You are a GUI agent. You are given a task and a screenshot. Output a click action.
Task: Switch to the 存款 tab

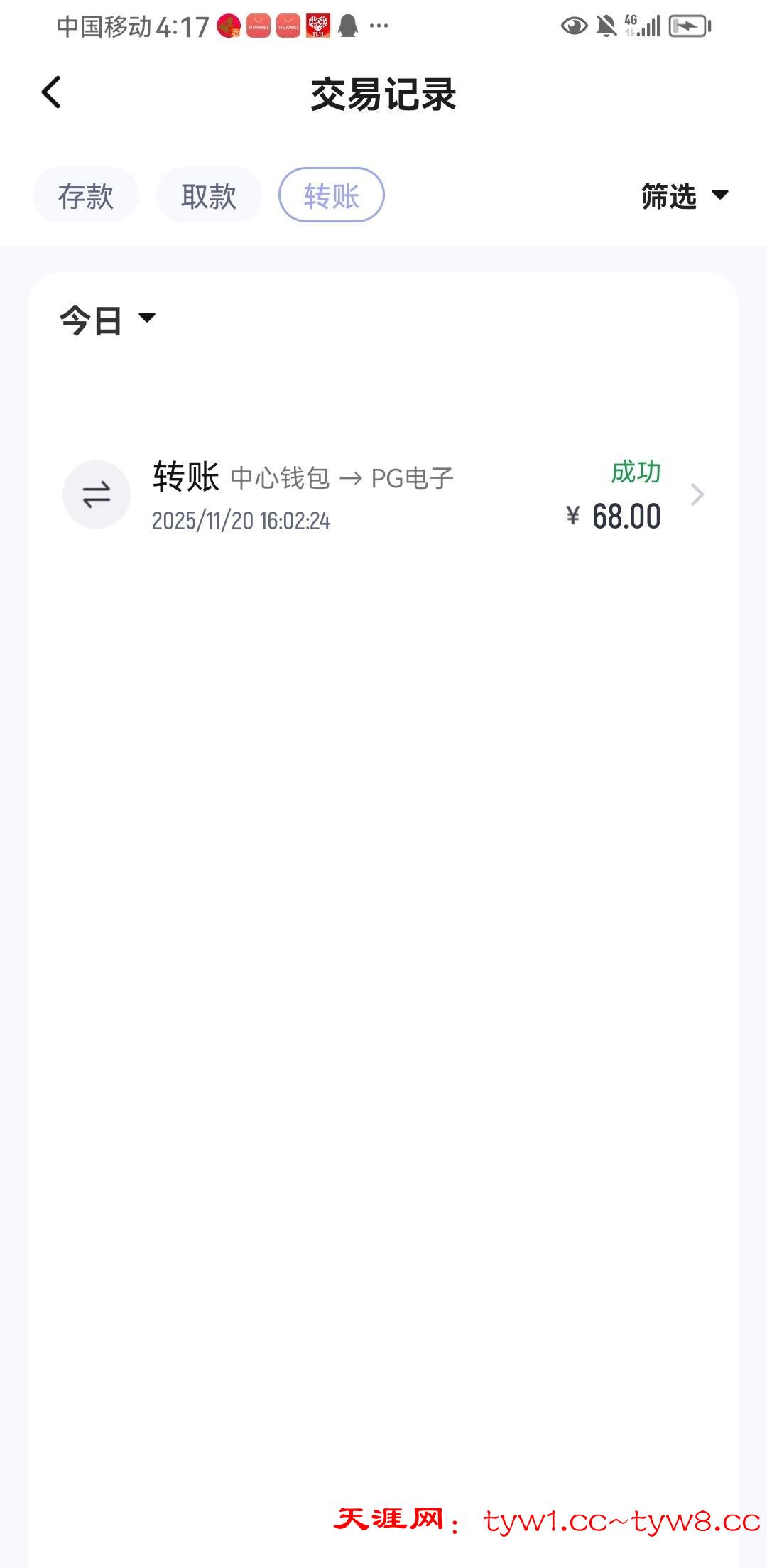click(86, 195)
